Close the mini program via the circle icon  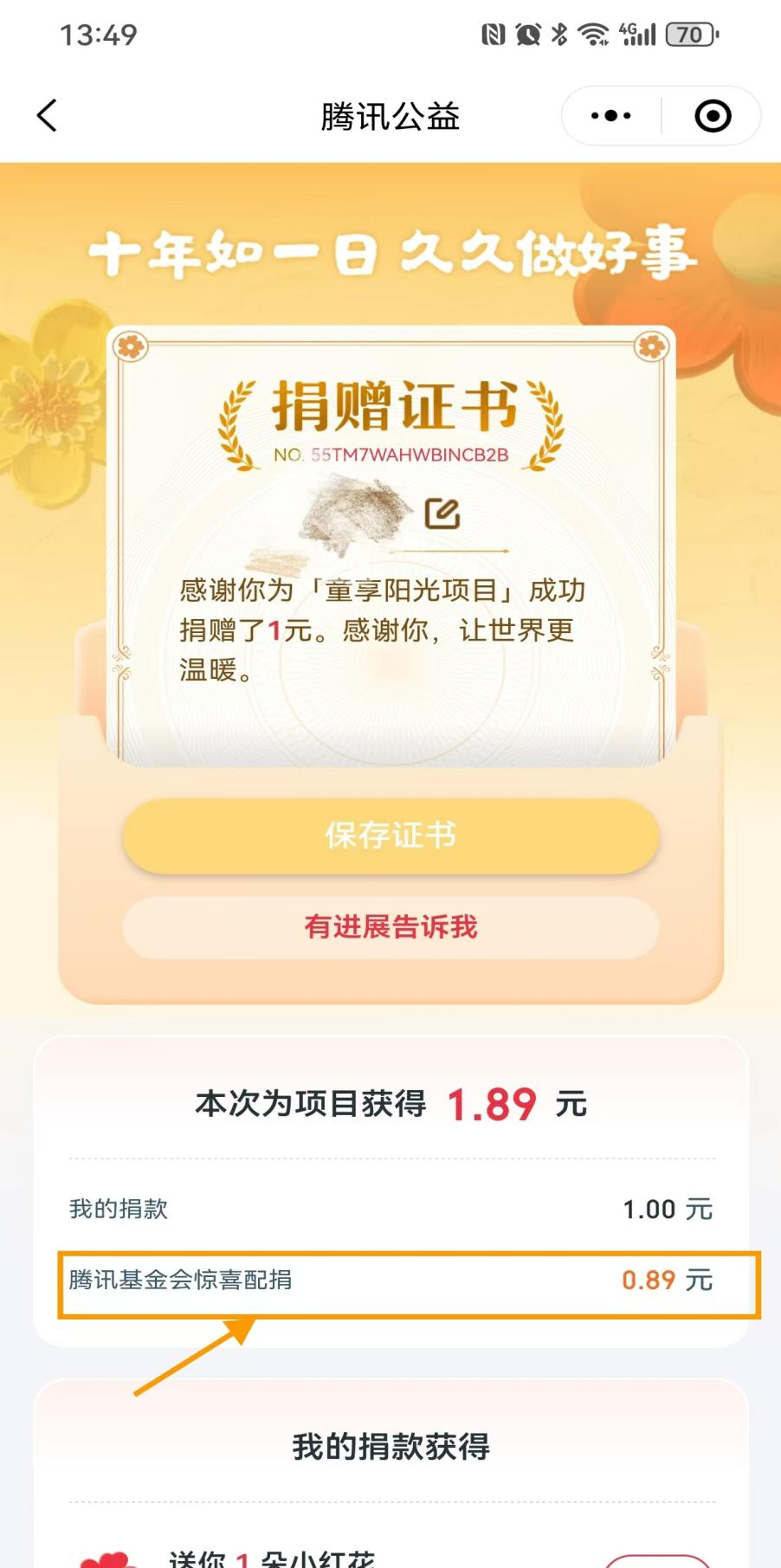point(713,115)
